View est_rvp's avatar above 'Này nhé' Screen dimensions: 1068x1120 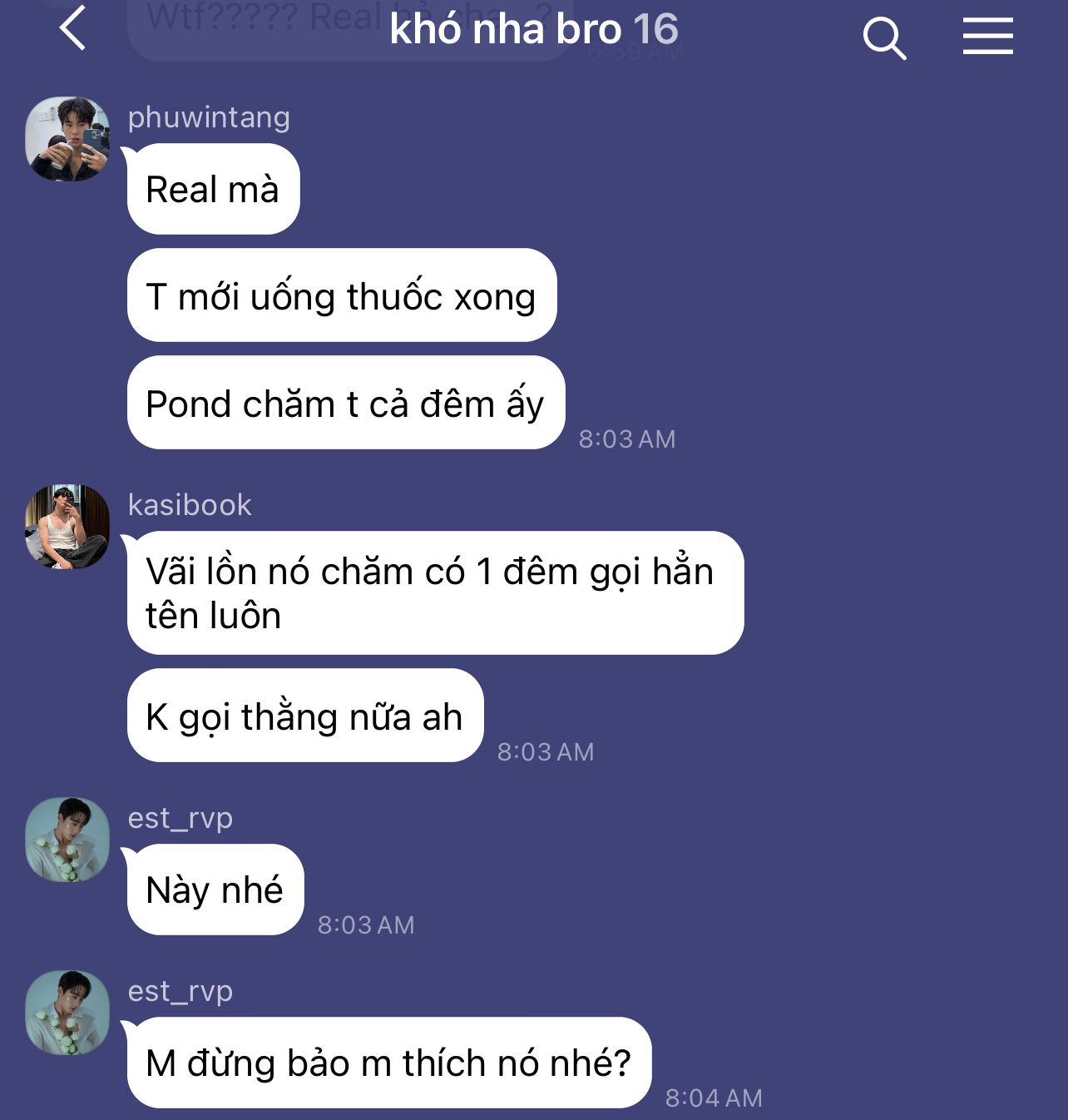click(x=67, y=840)
